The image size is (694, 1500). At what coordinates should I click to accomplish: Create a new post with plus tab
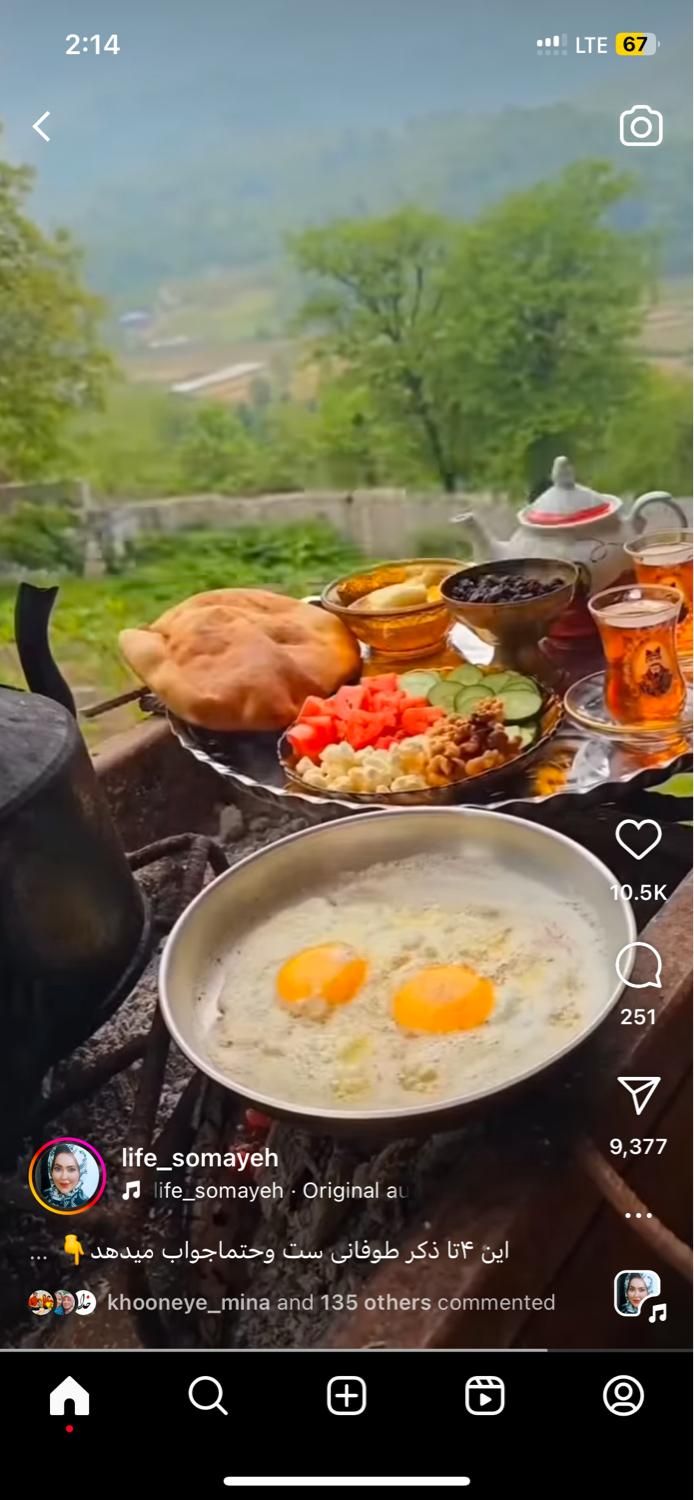[346, 1395]
